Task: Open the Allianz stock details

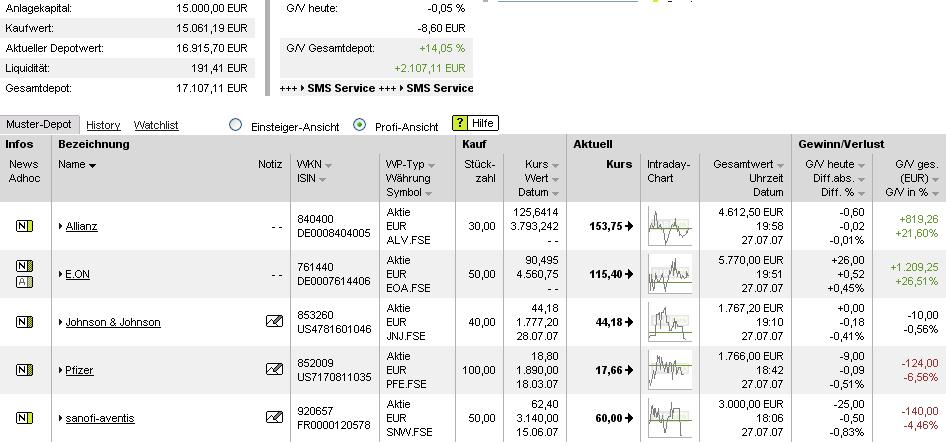Action: [81, 226]
